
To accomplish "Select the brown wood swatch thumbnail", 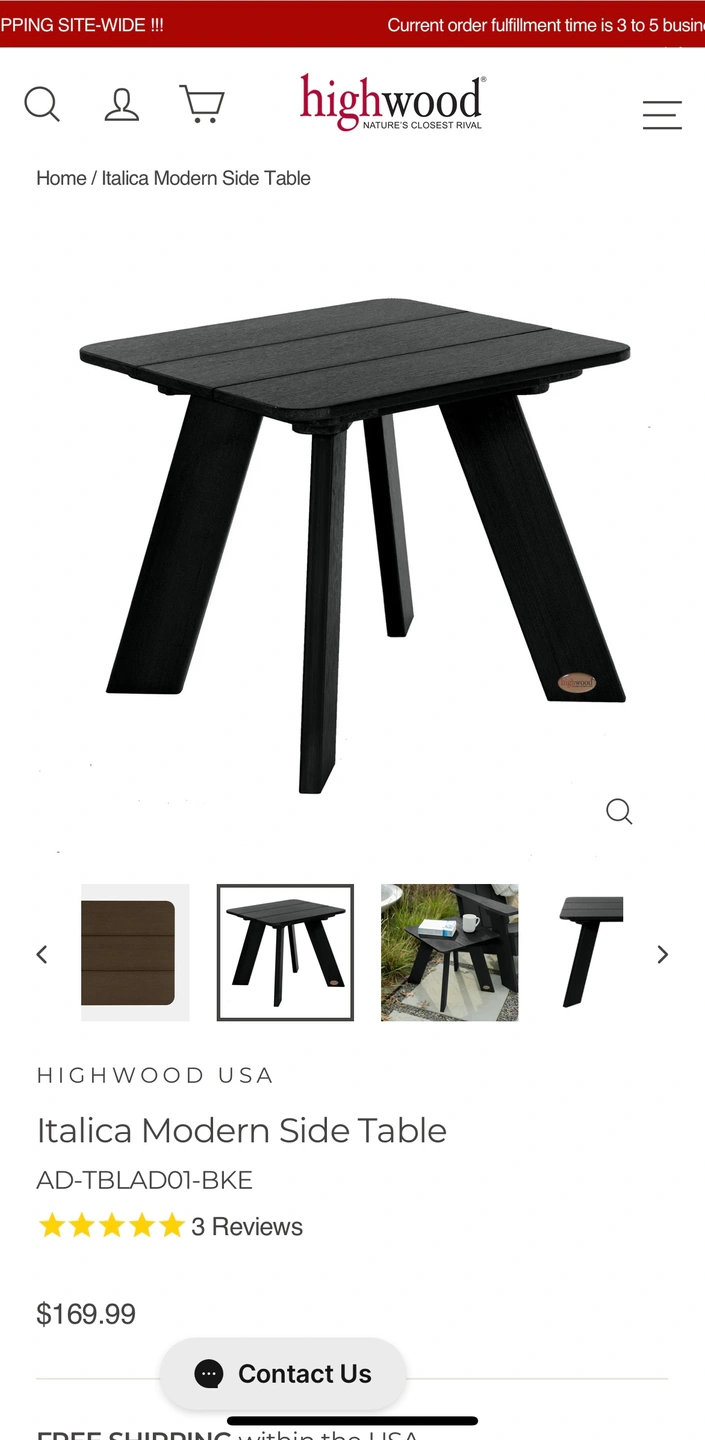I will tap(135, 953).
